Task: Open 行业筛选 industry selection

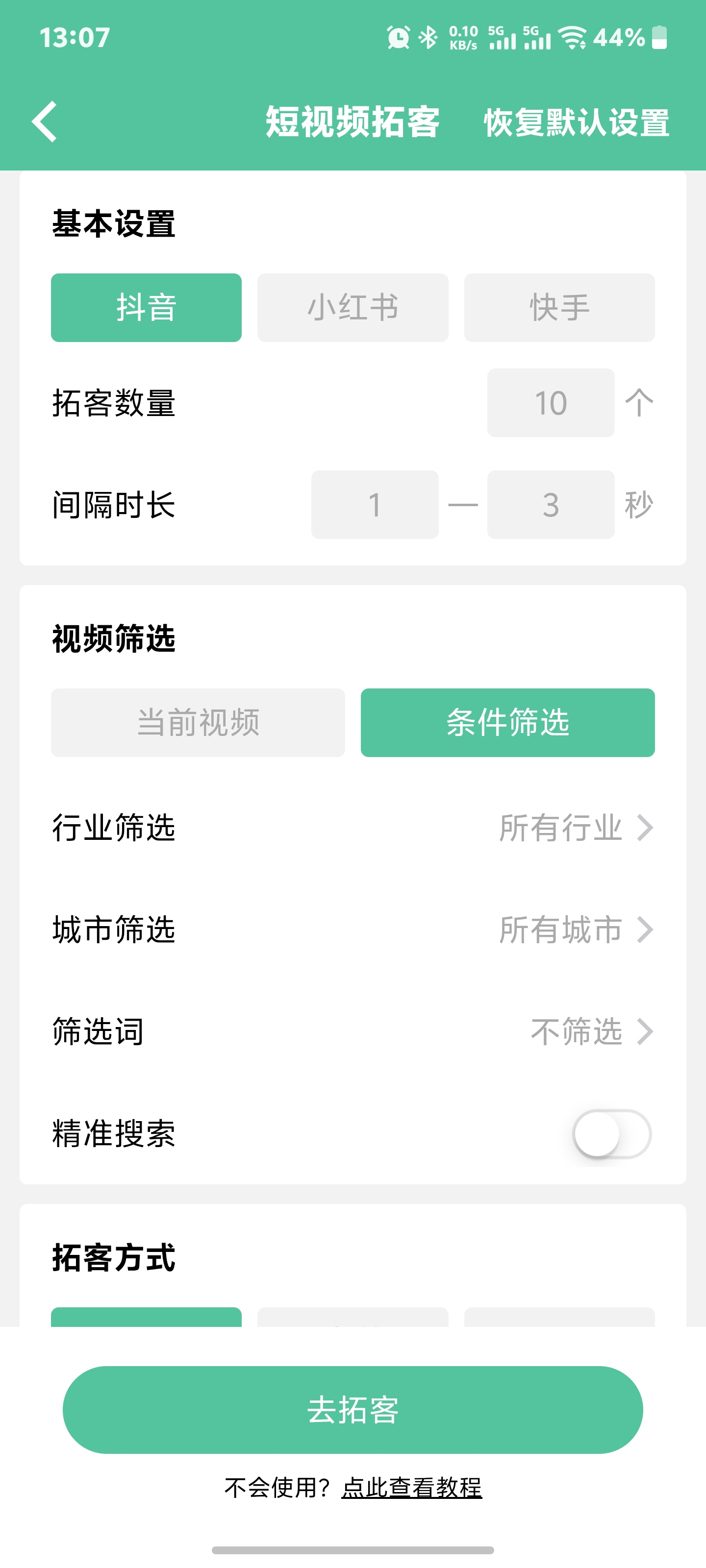Action: click(575, 828)
